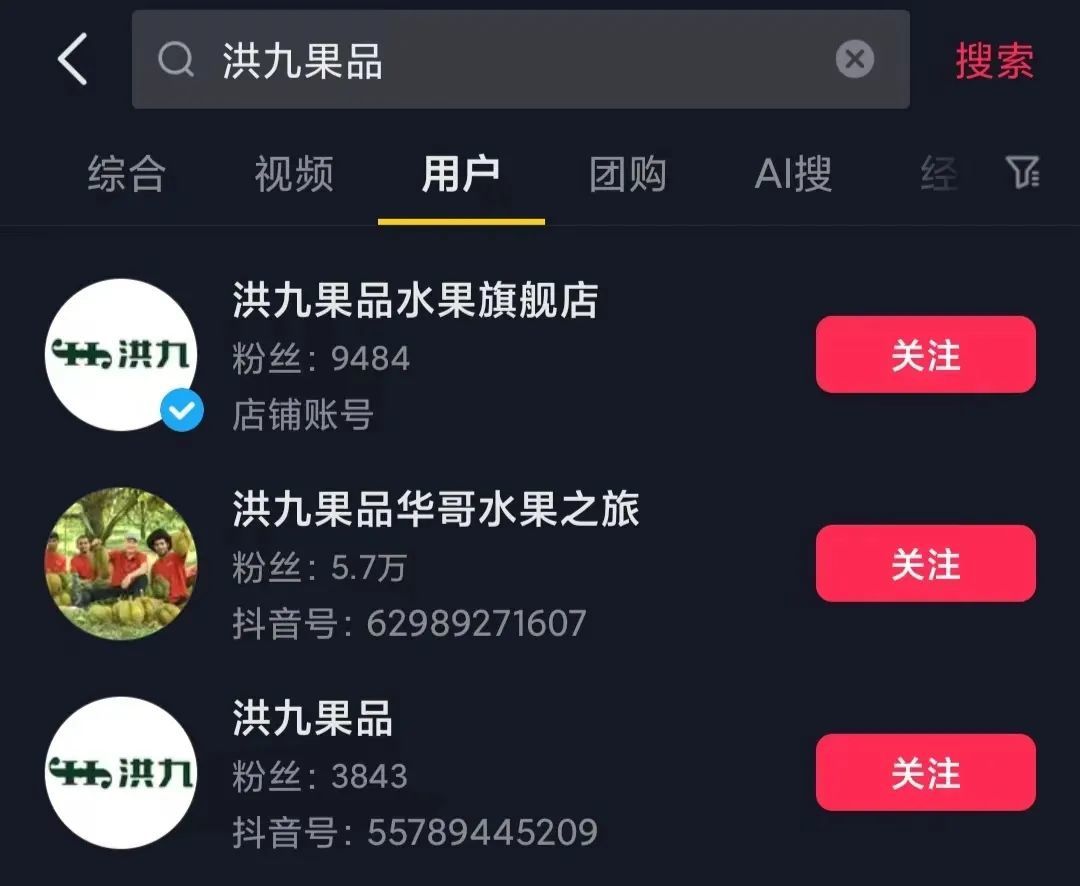The width and height of the screenshot is (1080, 886).
Task: Open the filter icon
Action: point(1021,173)
